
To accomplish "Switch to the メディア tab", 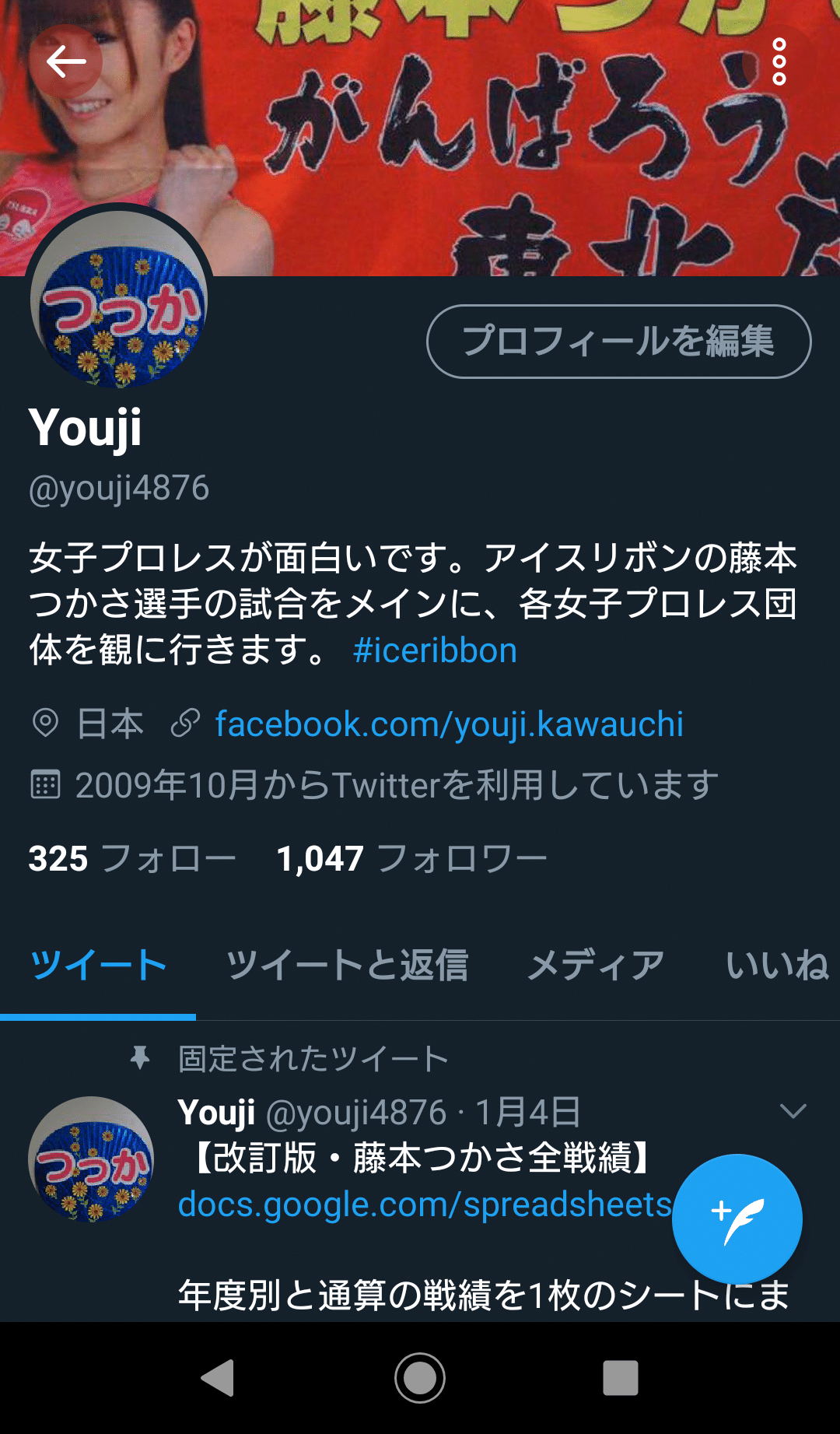I will 596,966.
